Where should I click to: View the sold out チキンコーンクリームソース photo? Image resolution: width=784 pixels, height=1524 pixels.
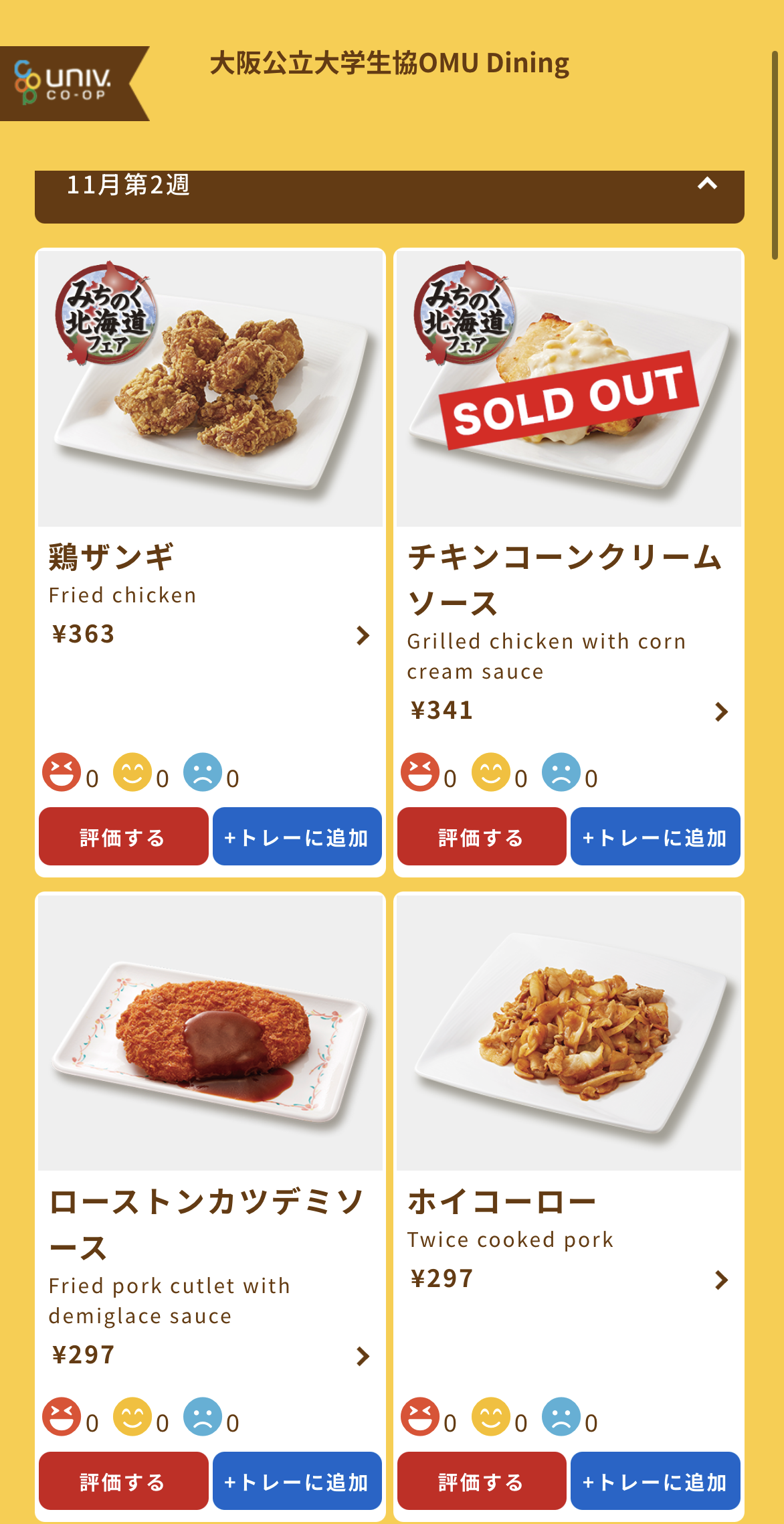(569, 388)
